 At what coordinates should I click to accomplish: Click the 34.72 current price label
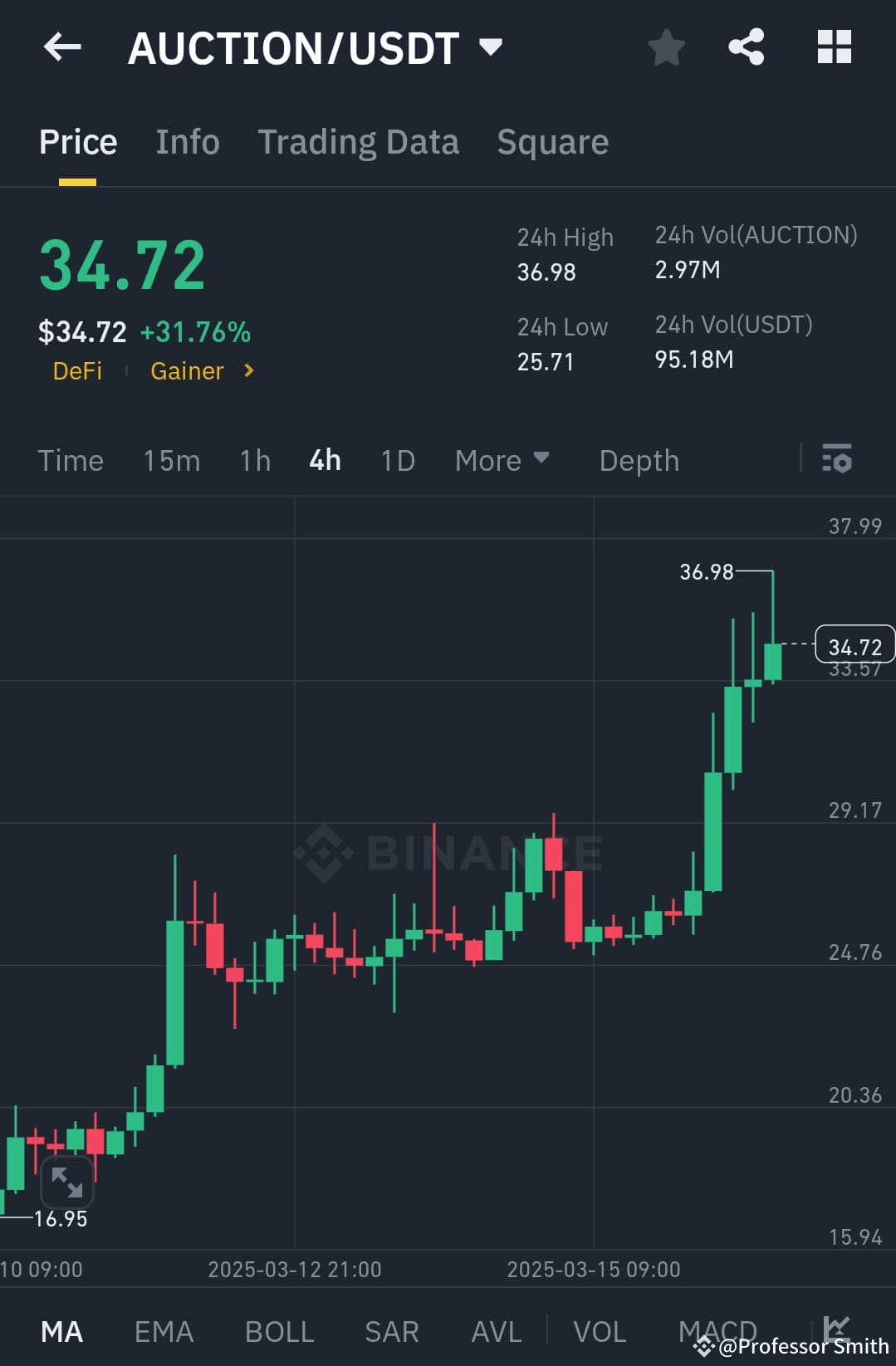(854, 645)
